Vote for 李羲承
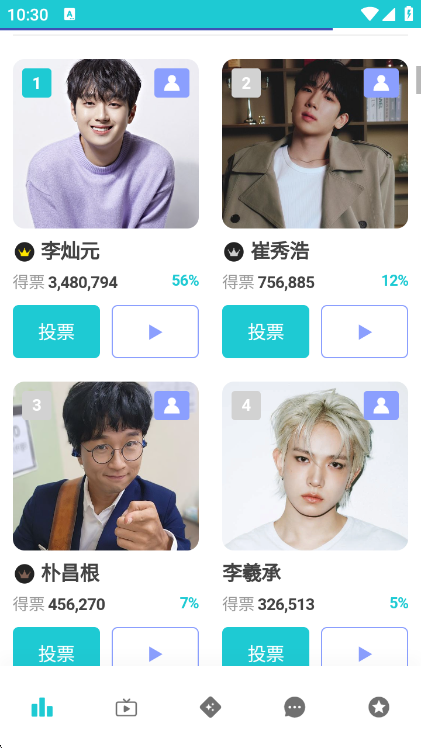421x748 pixels. [x=266, y=647]
